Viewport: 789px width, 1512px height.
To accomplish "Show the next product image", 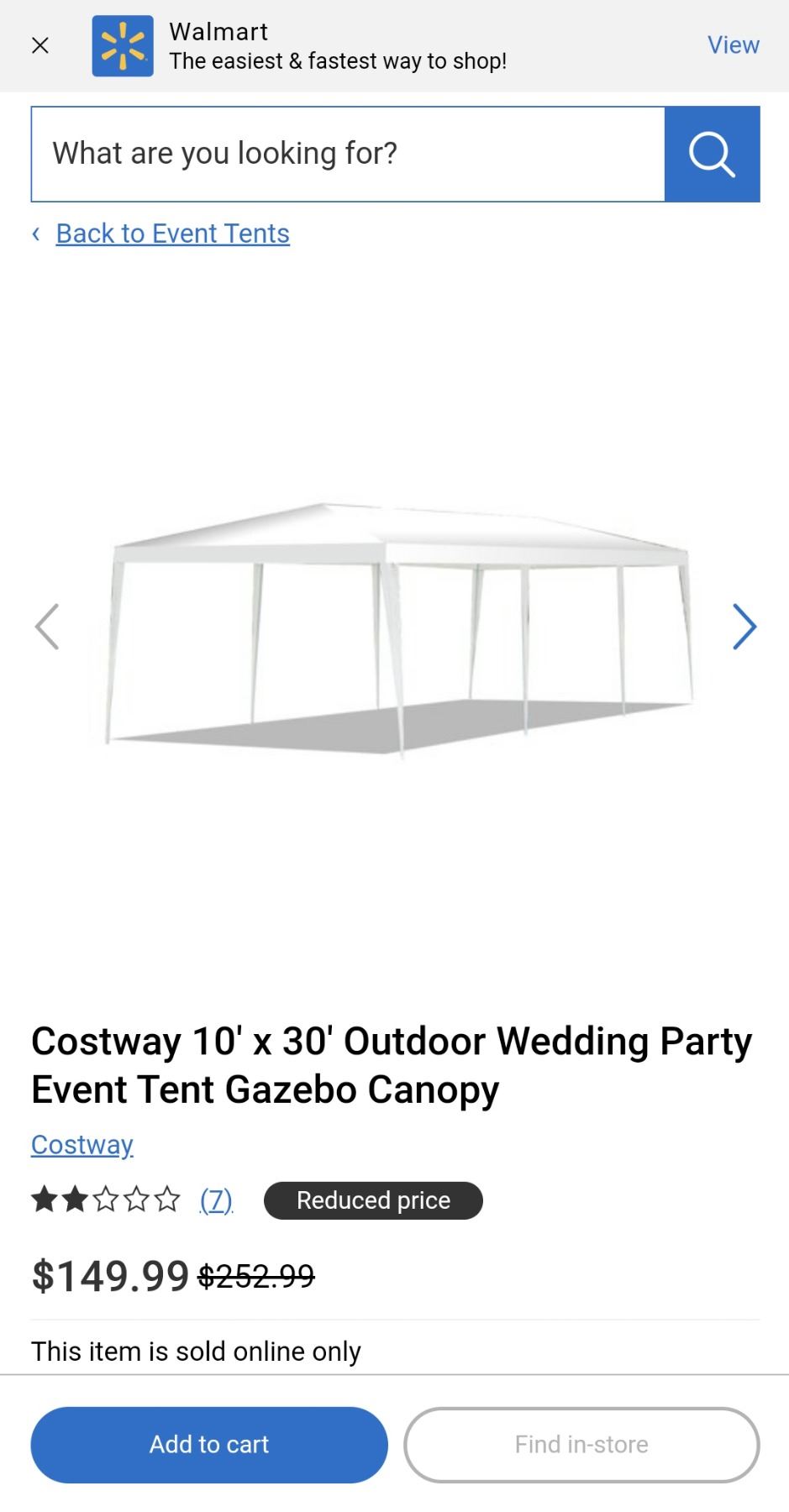I will point(744,627).
